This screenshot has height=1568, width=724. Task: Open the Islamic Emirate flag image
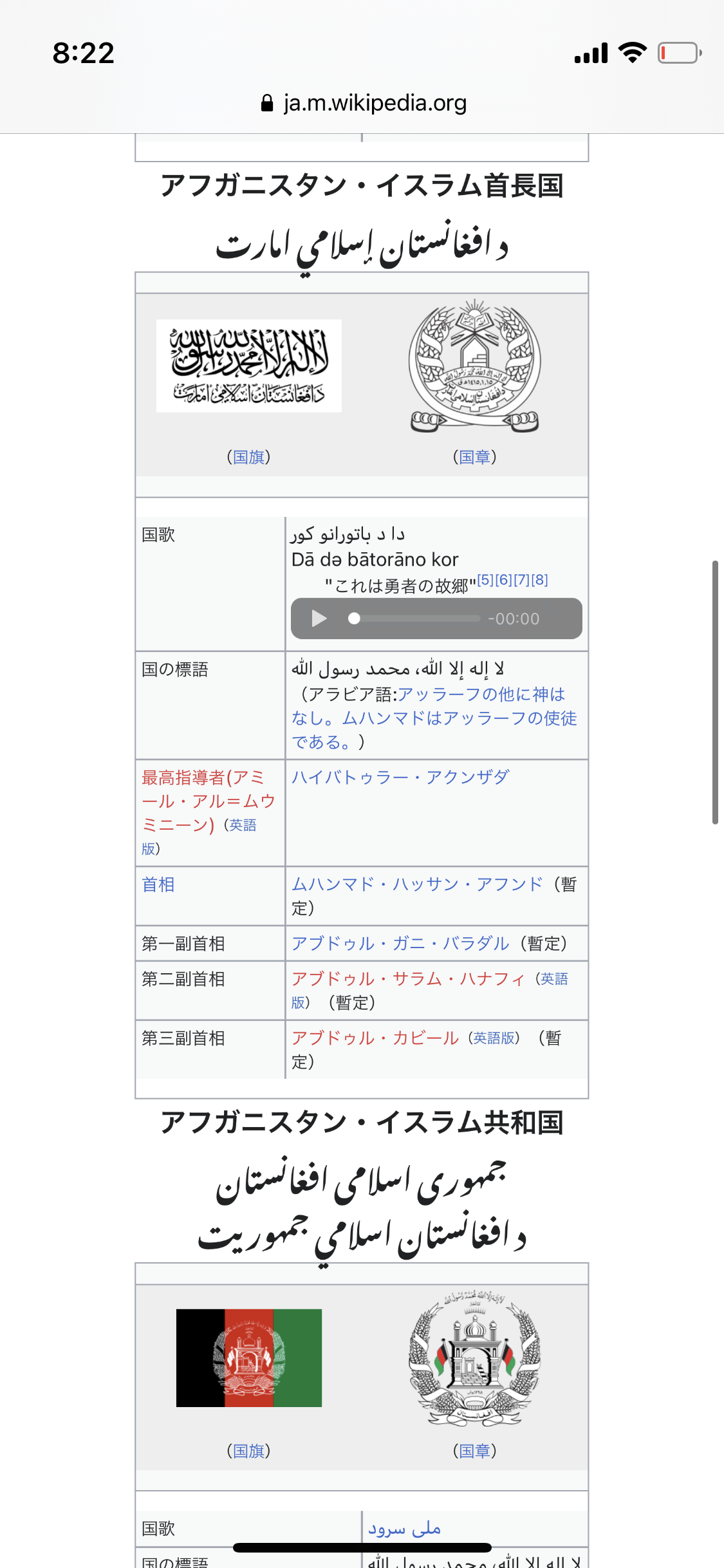(248, 366)
